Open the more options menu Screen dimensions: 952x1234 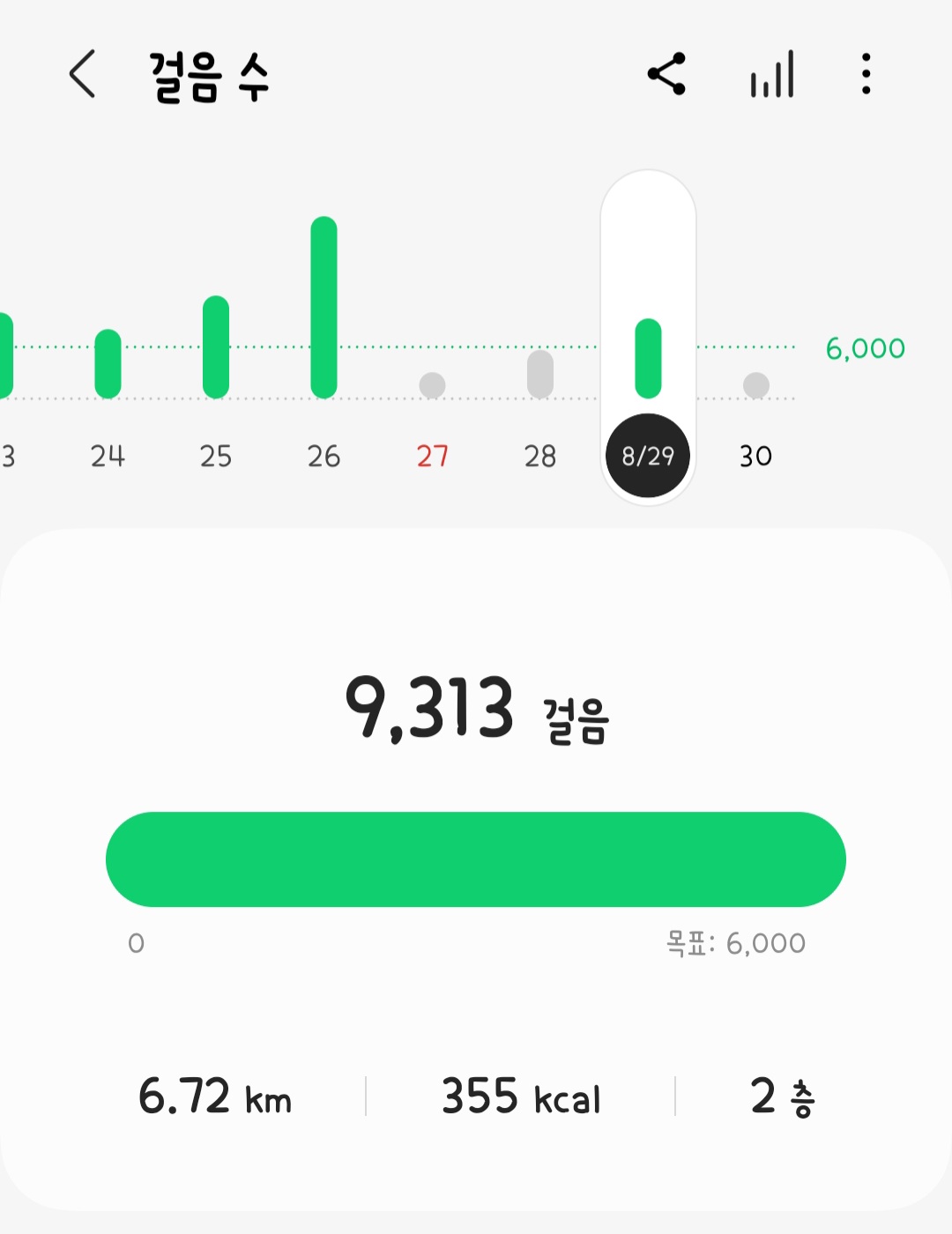tap(866, 74)
